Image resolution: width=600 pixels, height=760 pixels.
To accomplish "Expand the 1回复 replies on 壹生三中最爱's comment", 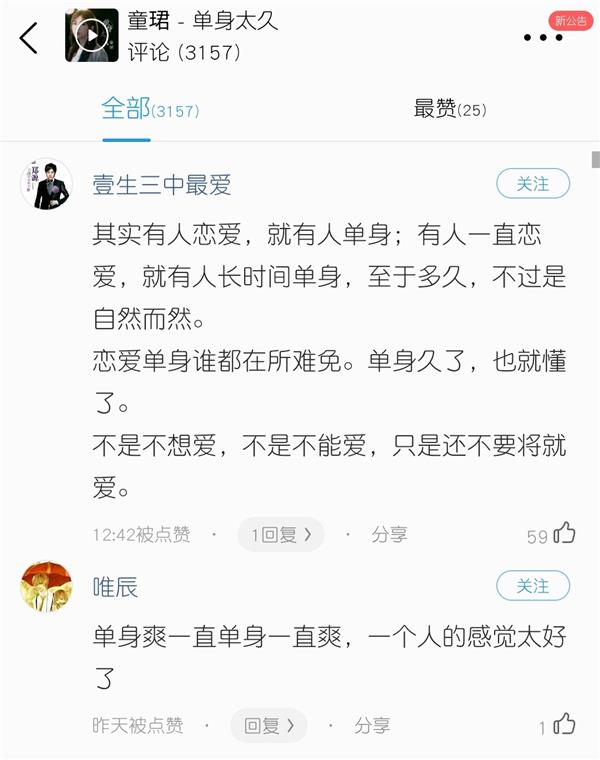I will 280,535.
